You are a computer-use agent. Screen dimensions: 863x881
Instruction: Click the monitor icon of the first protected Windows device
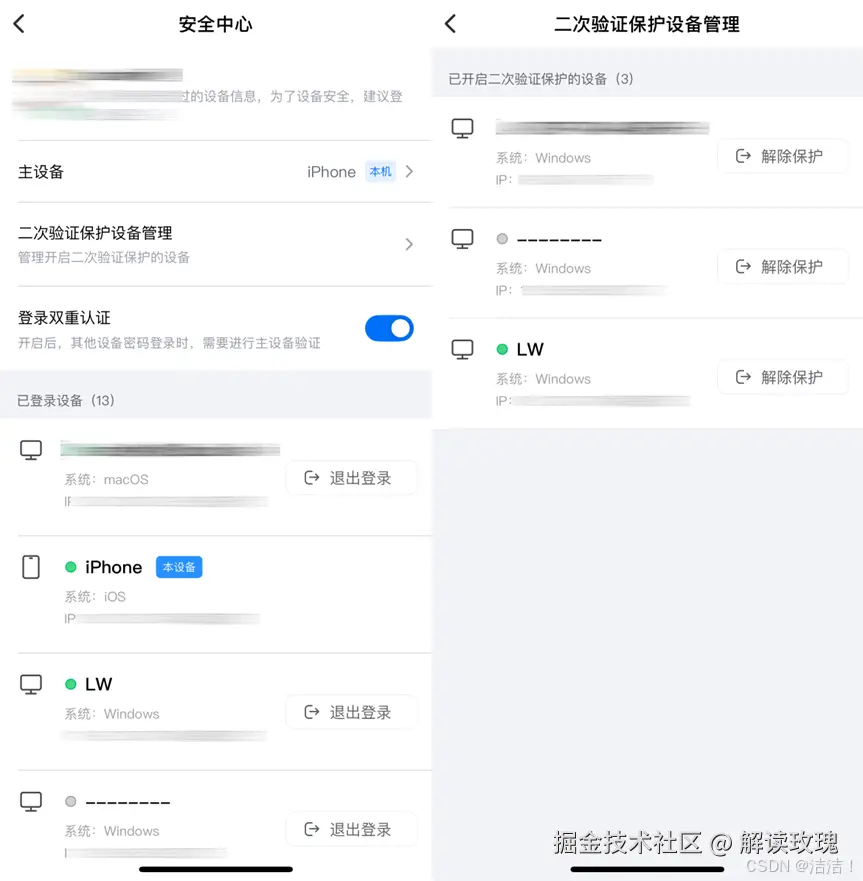click(462, 127)
